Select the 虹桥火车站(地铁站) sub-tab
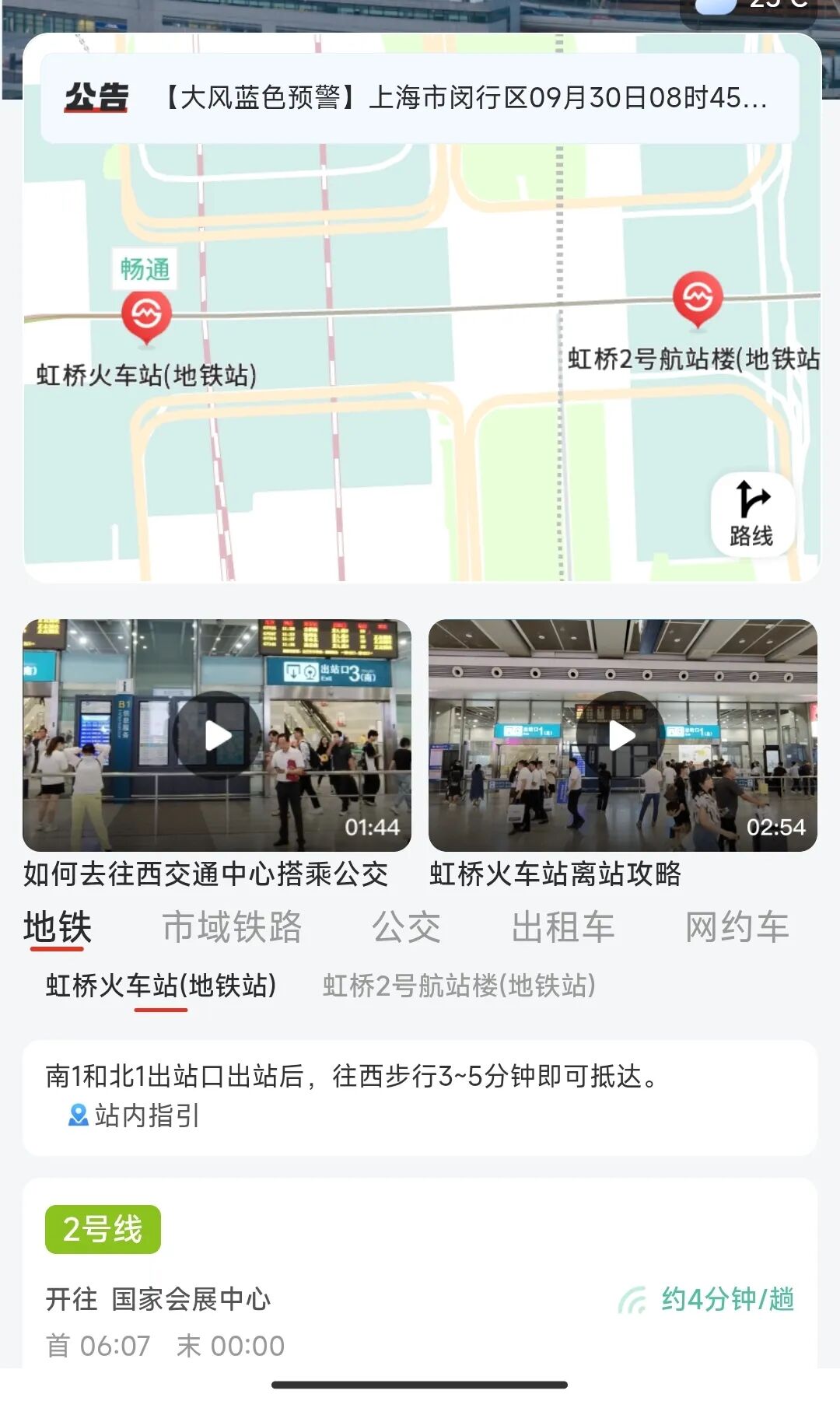 click(161, 986)
